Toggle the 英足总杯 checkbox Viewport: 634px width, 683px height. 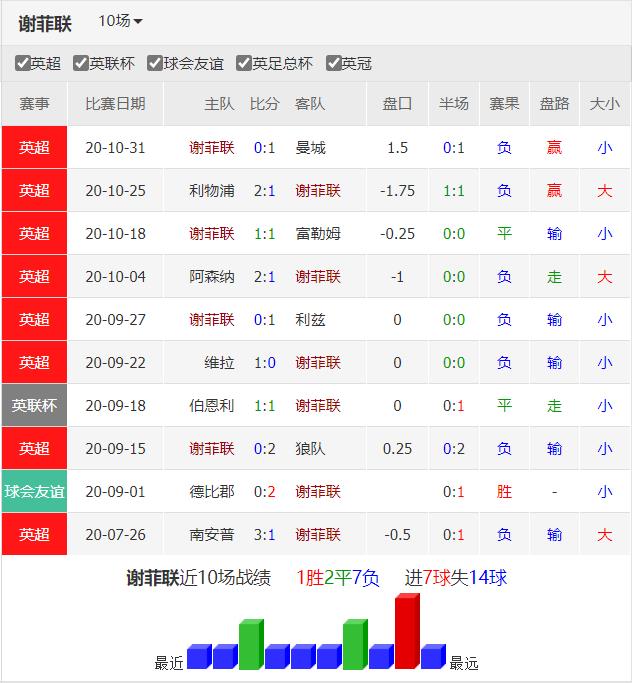[x=244, y=64]
